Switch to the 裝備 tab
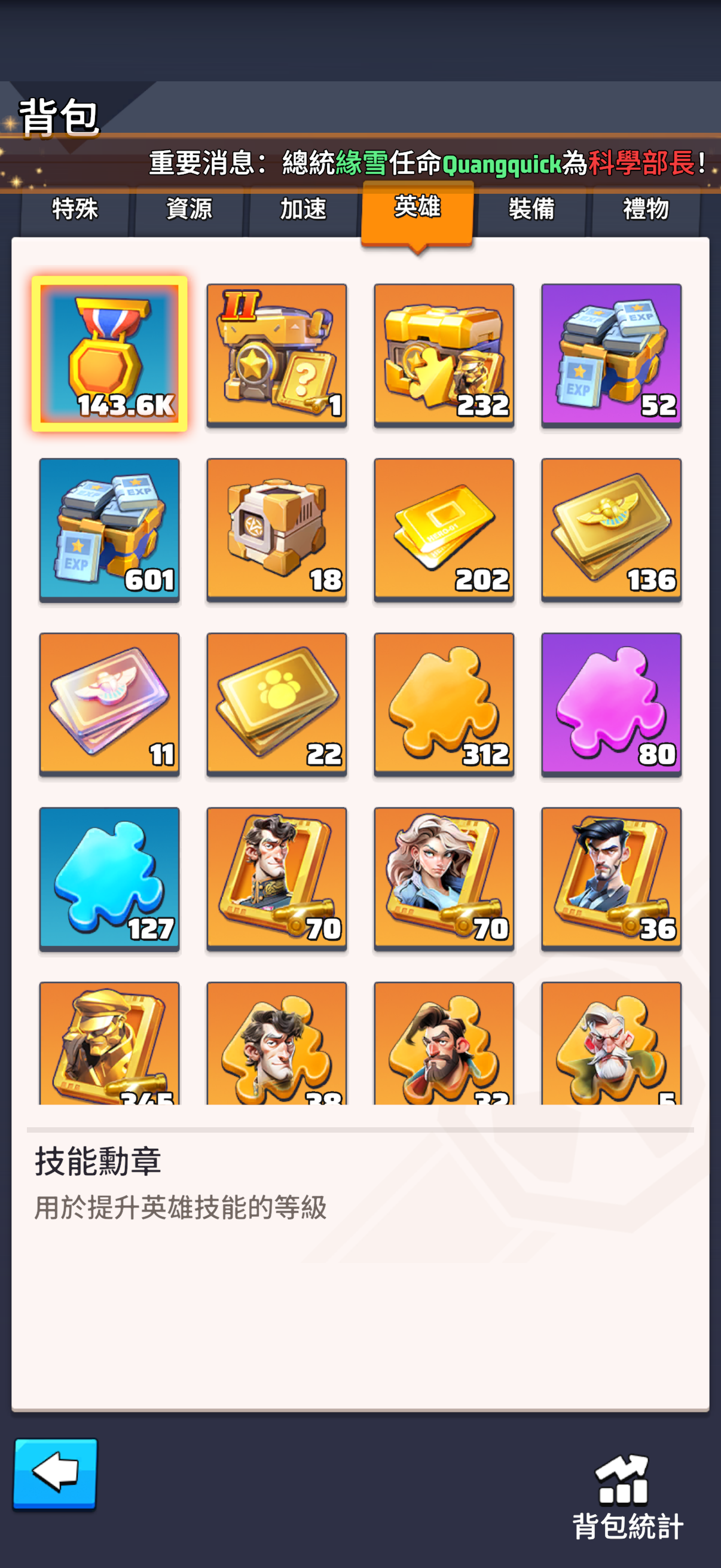 531,209
